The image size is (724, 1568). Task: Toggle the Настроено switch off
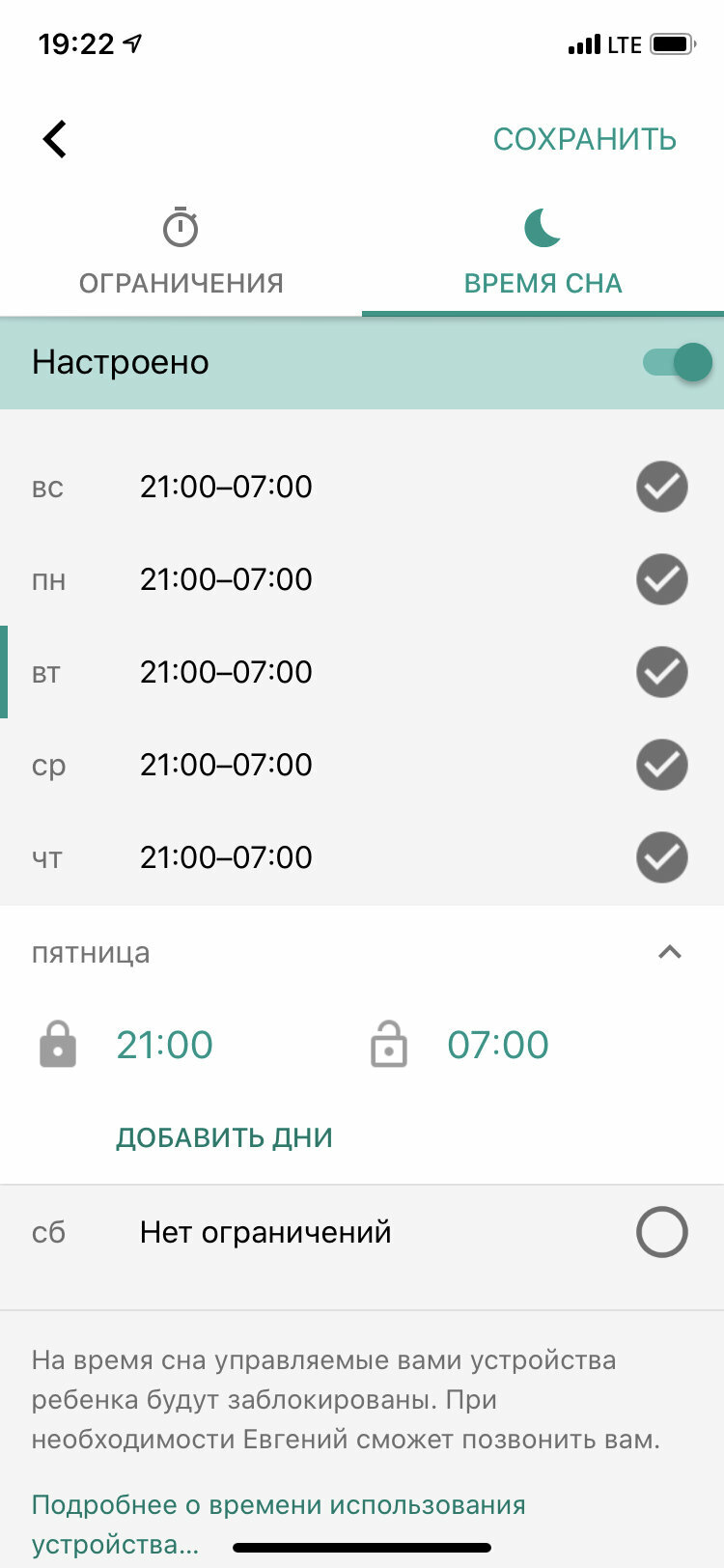click(x=678, y=362)
